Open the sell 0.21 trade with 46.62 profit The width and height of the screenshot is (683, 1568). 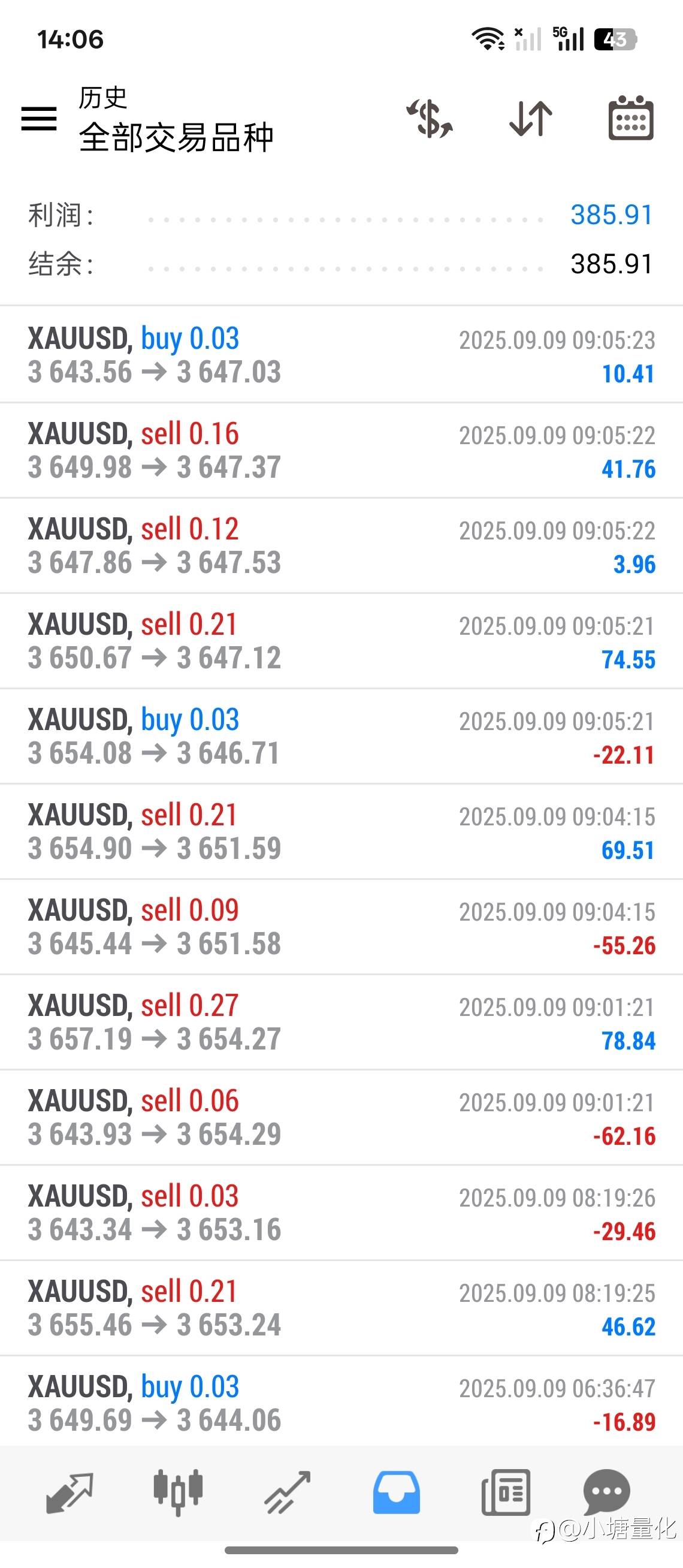coord(340,1308)
